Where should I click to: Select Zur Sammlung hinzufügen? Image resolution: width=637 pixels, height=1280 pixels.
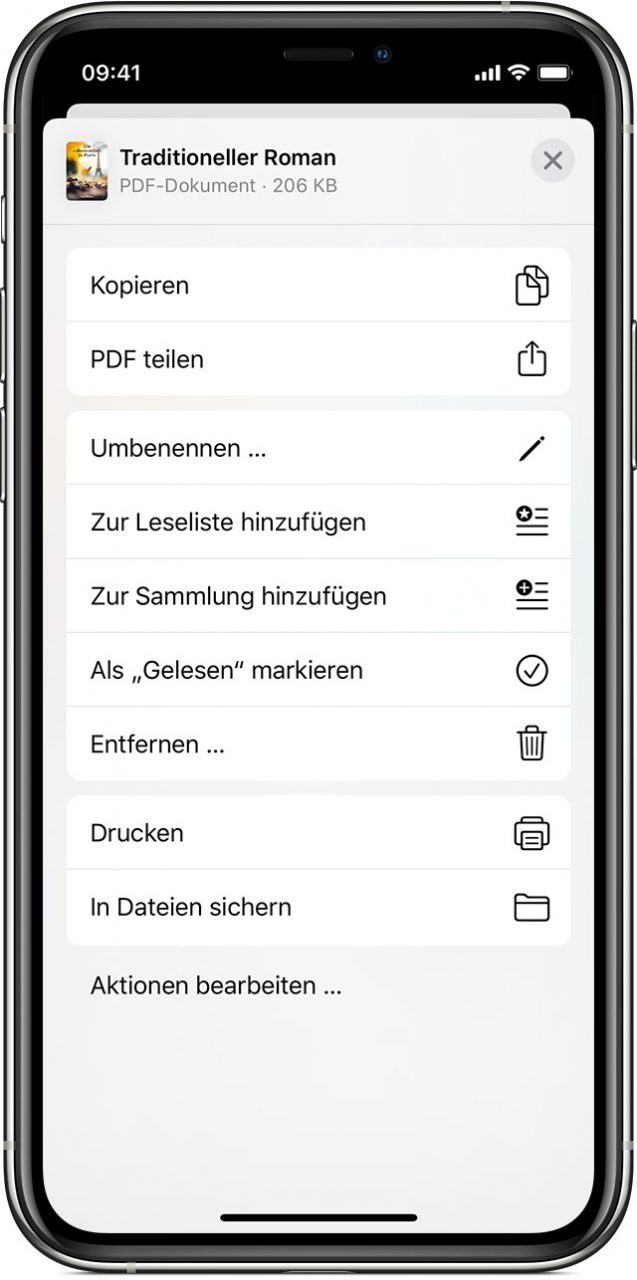click(x=318, y=596)
